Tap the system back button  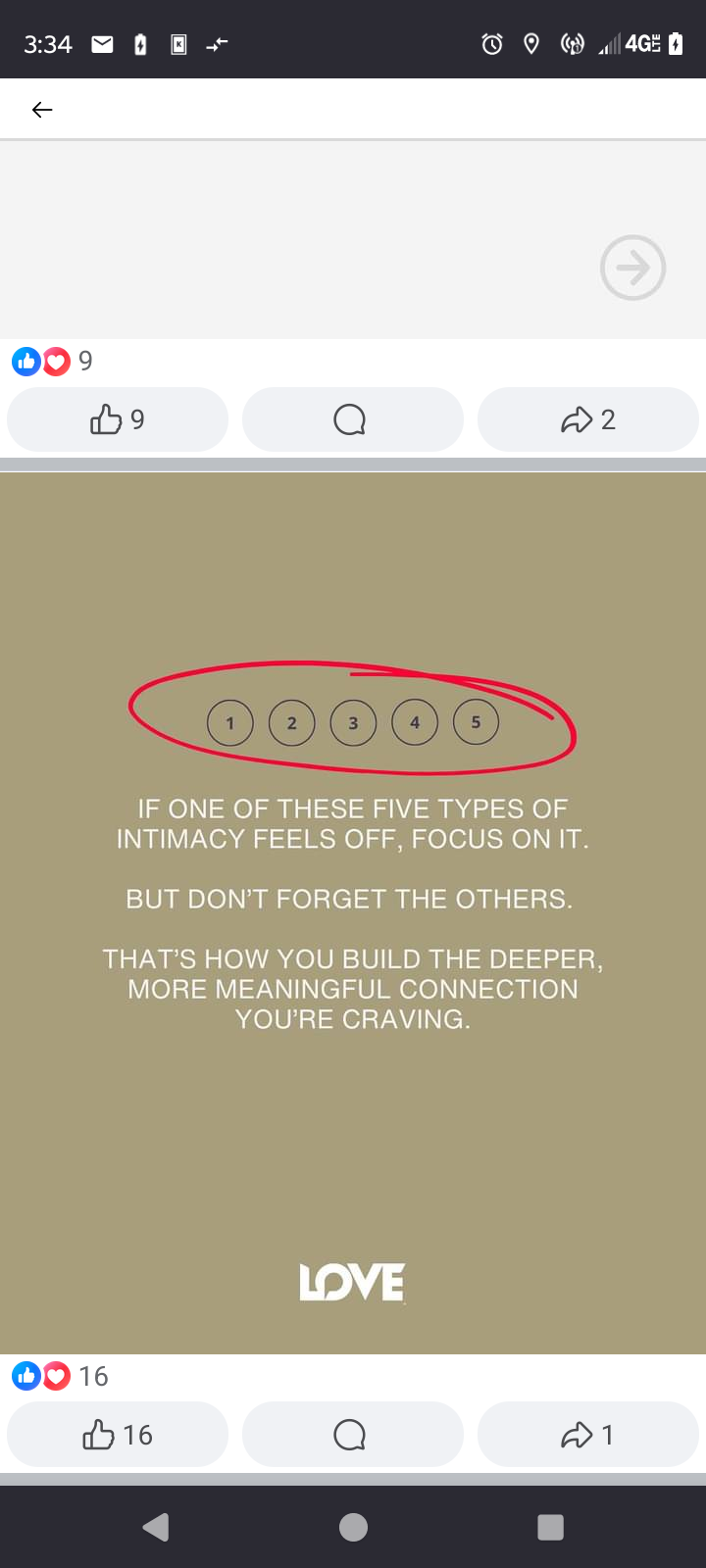(x=156, y=1527)
